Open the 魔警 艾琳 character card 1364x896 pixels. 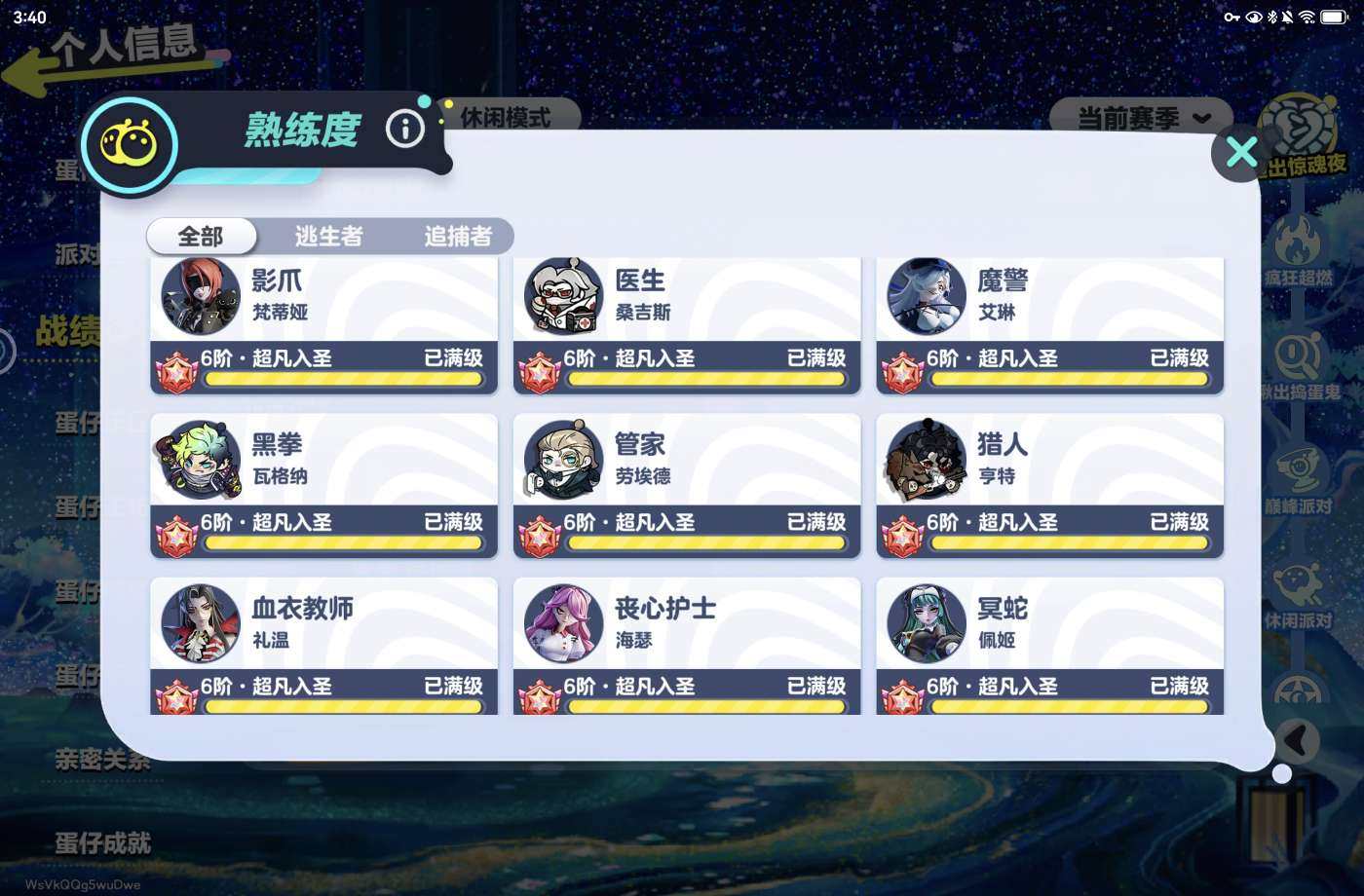pyautogui.click(x=1049, y=325)
